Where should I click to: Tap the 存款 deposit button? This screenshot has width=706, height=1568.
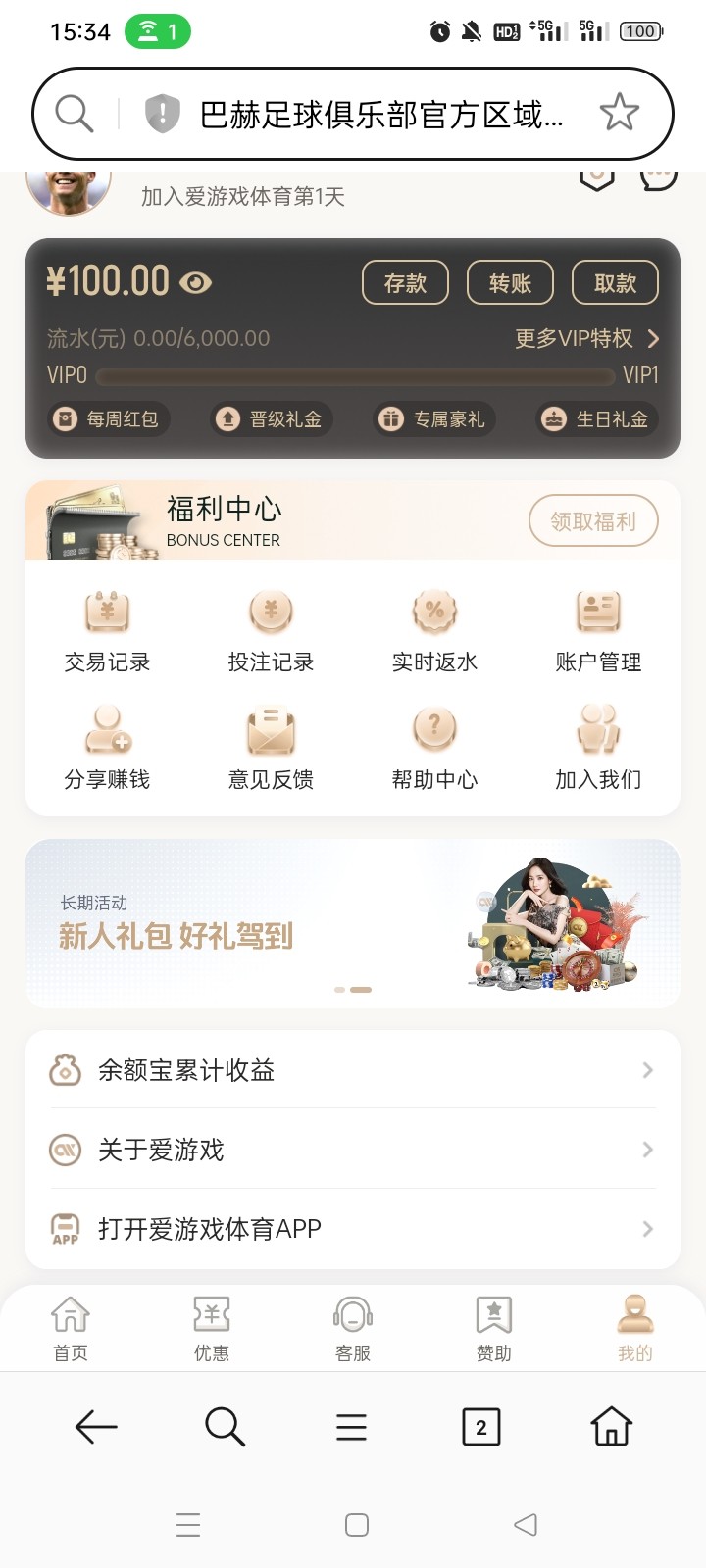coord(405,282)
